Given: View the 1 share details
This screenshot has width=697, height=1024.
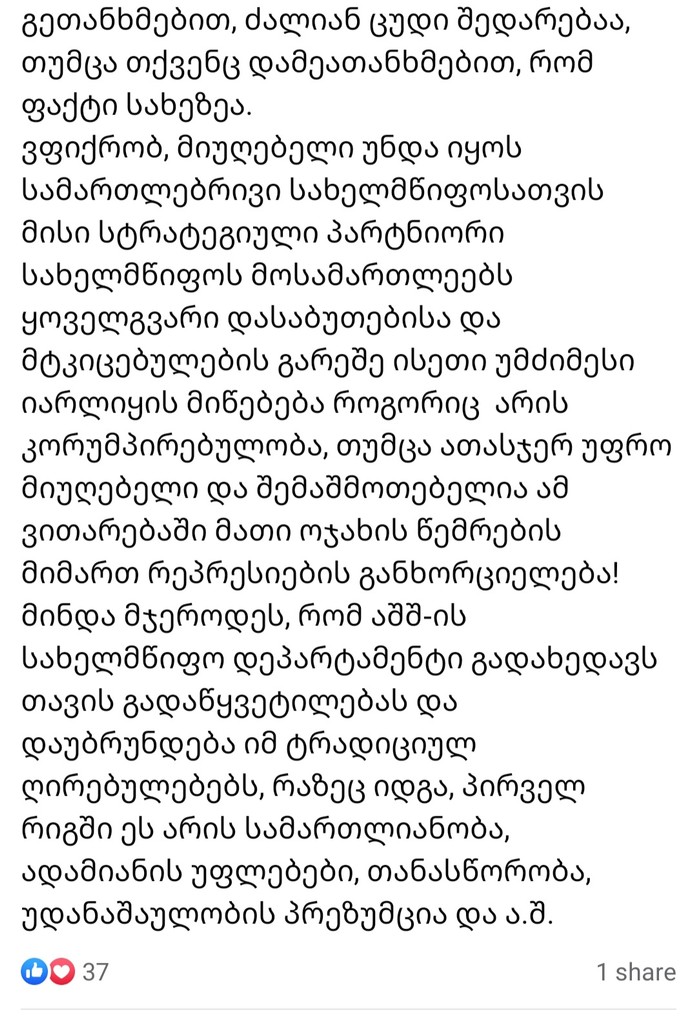Looking at the screenshot, I should click(635, 971).
